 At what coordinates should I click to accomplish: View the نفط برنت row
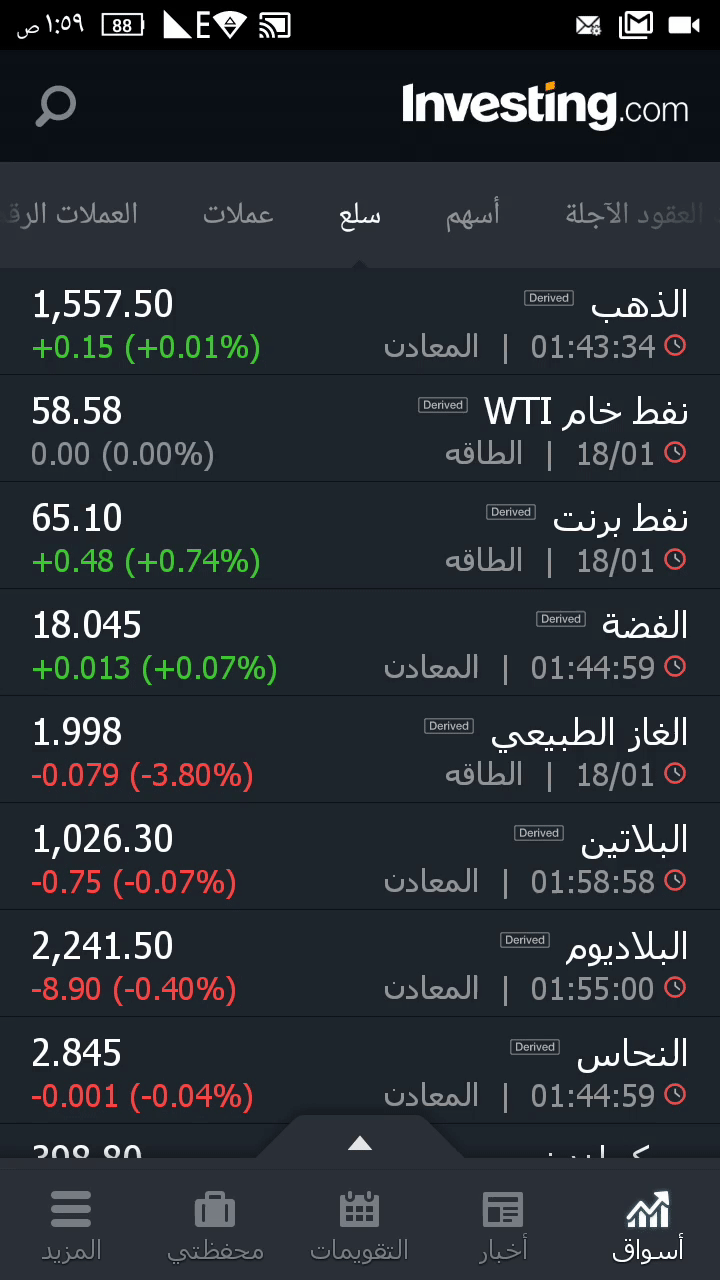tap(360, 536)
